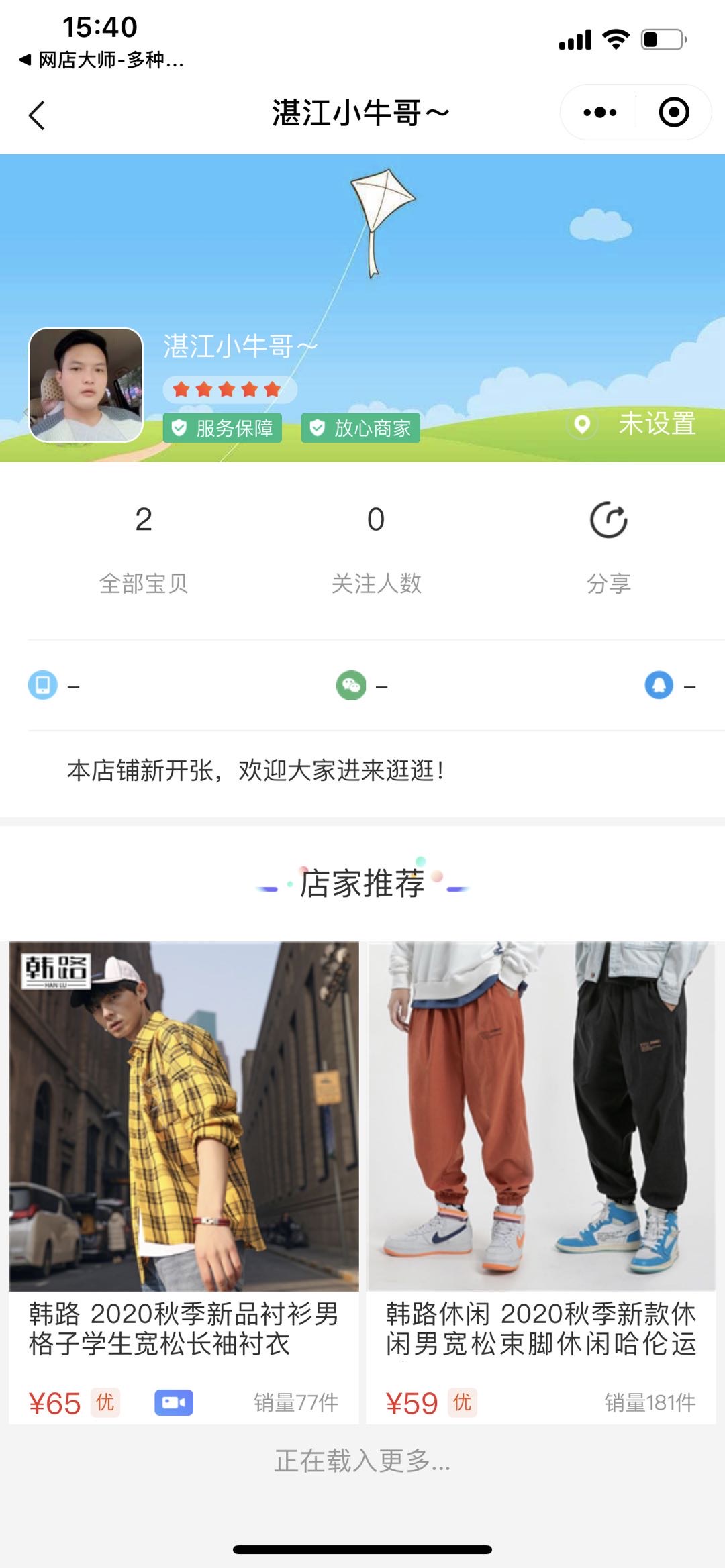Play the video for the ¥65 shirt

tap(173, 1402)
